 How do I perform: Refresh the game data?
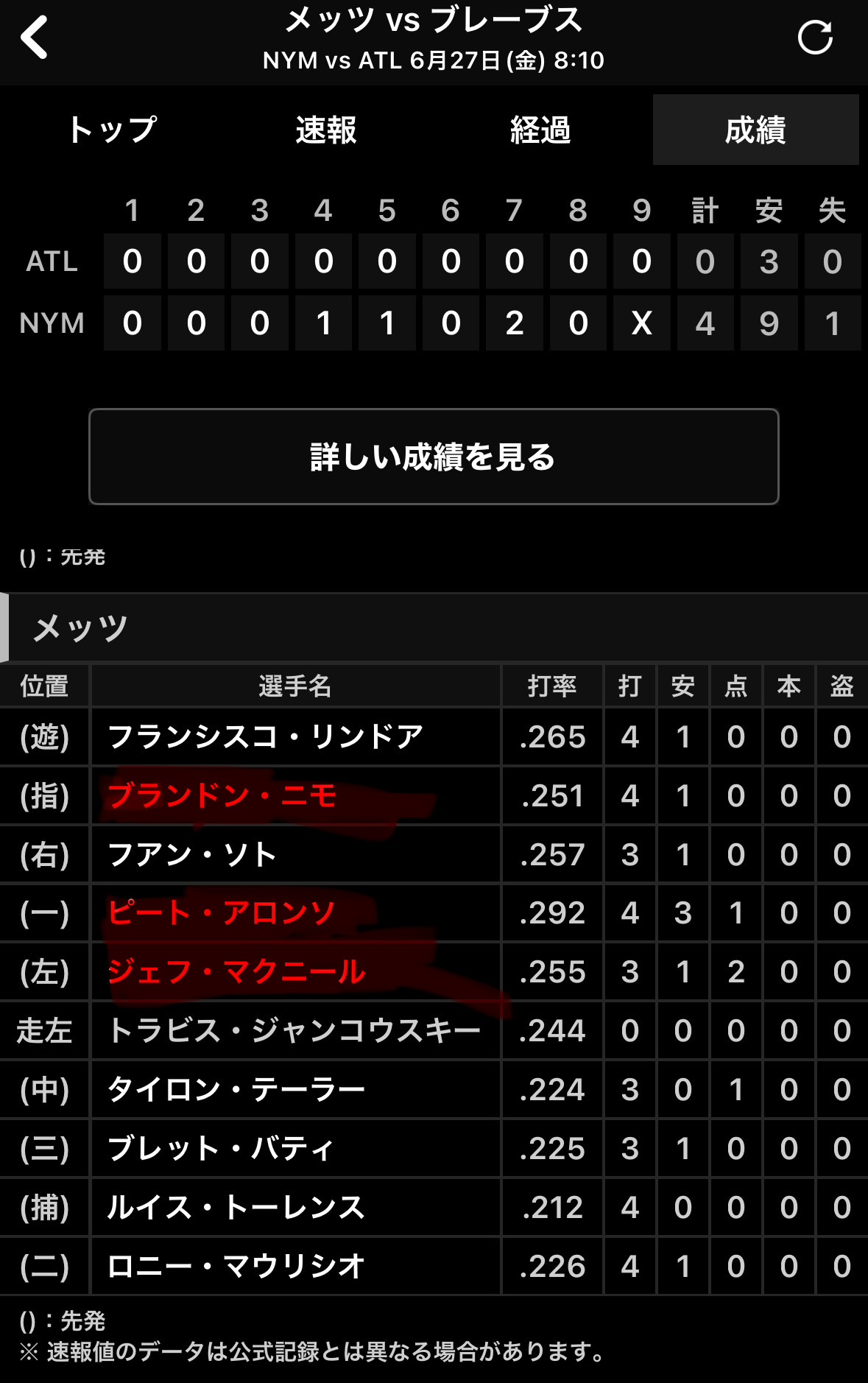point(815,38)
